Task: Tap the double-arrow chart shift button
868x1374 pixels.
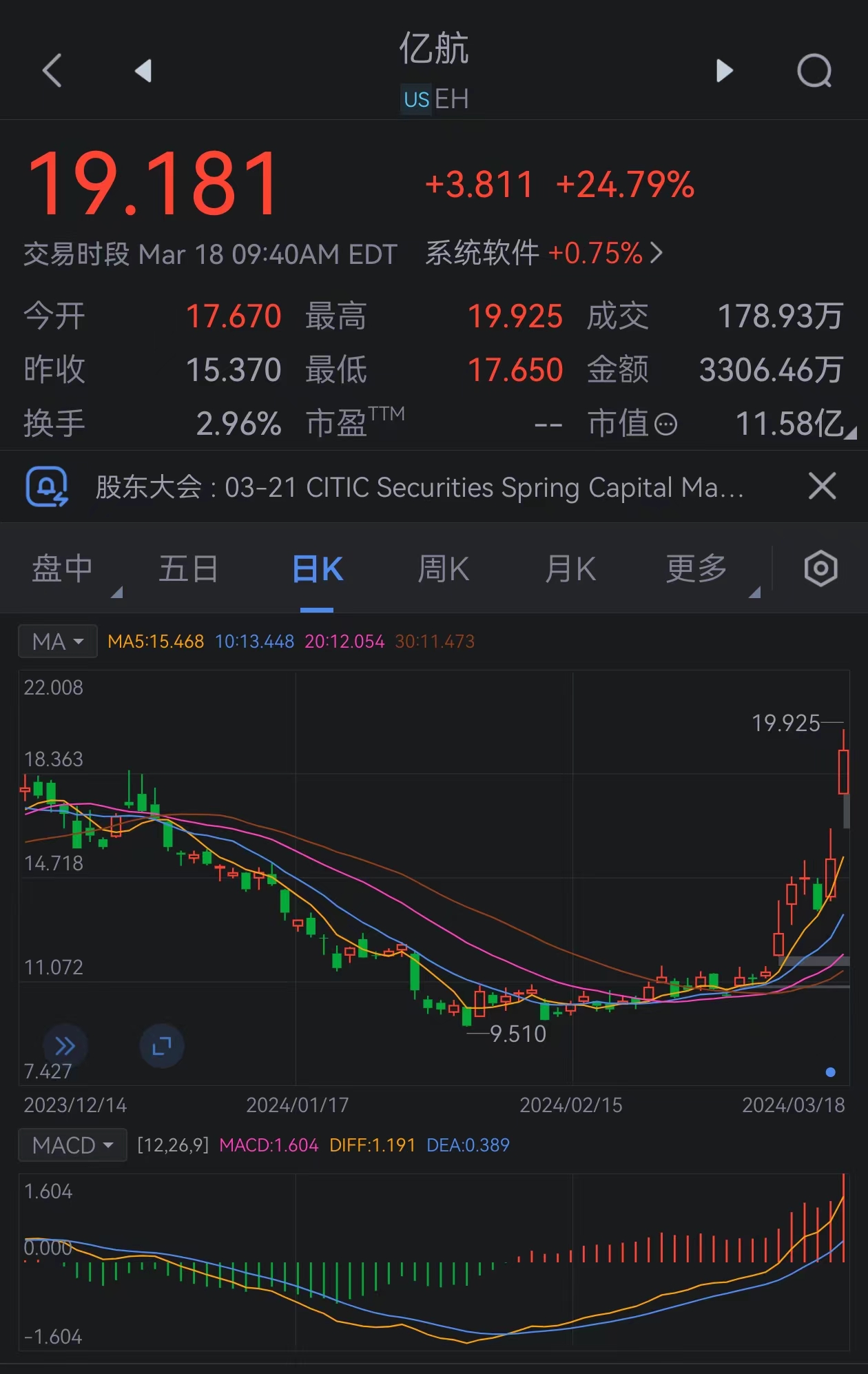Action: pos(65,1046)
